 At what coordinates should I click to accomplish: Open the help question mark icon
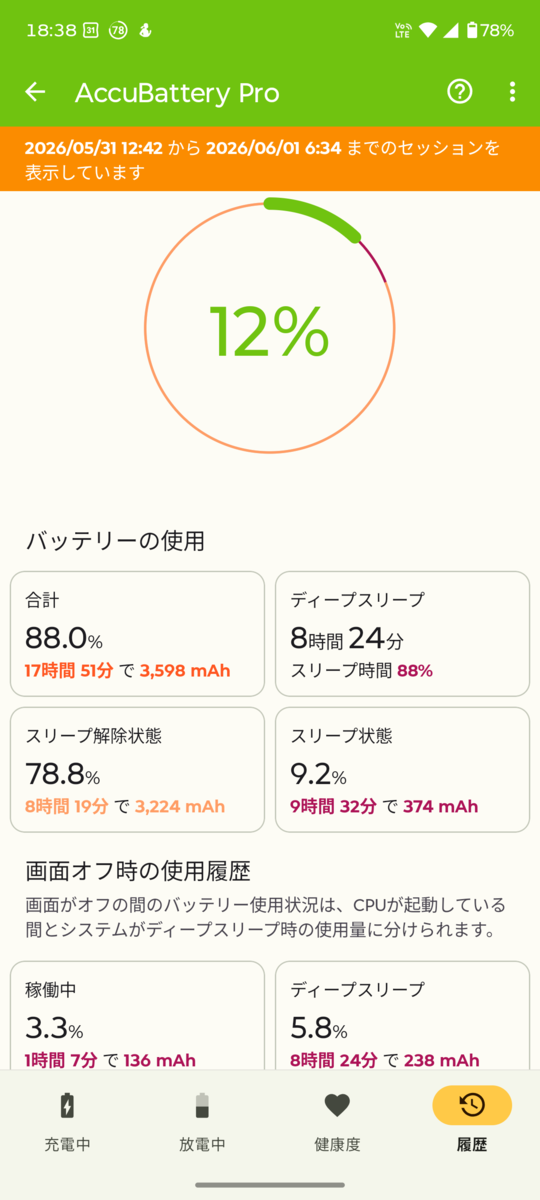point(459,92)
